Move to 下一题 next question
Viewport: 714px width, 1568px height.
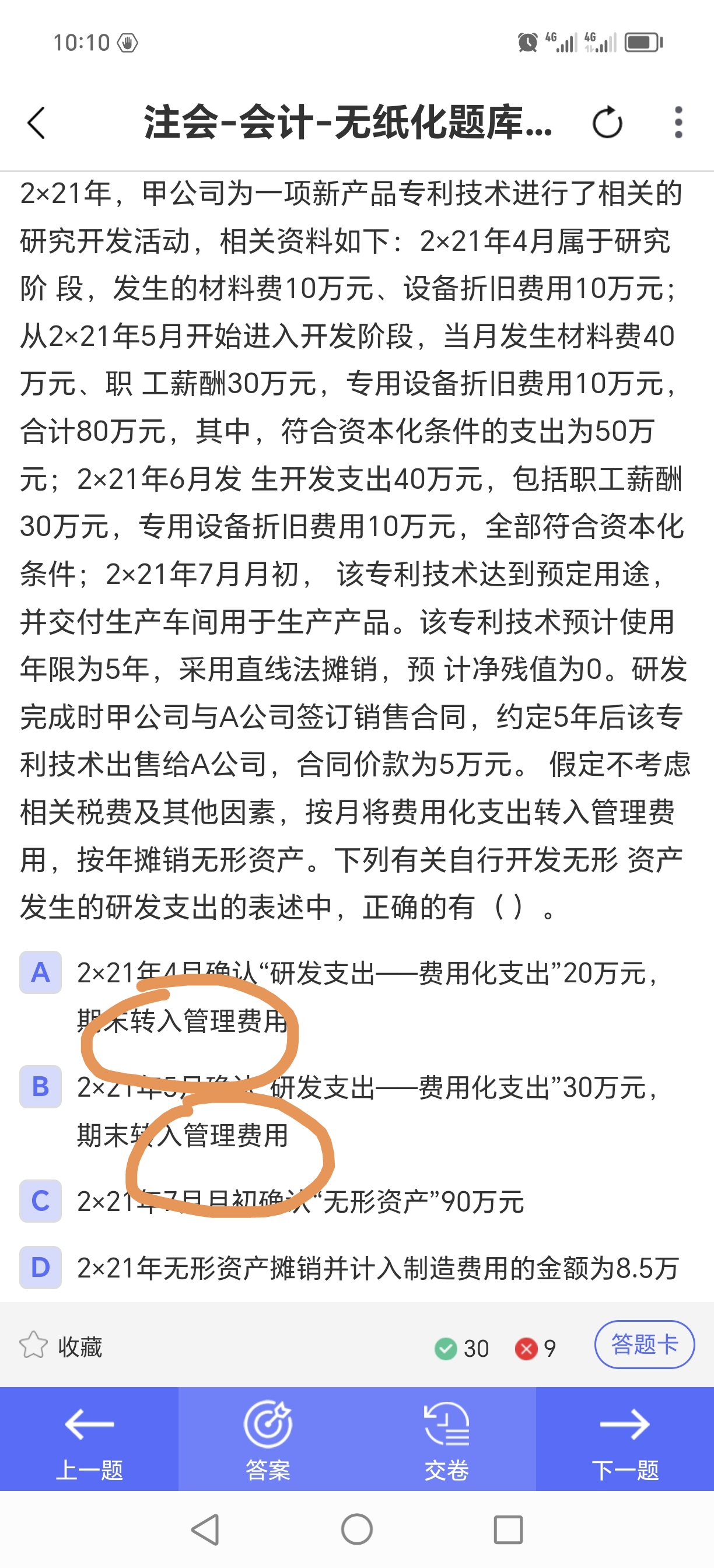625,1439
